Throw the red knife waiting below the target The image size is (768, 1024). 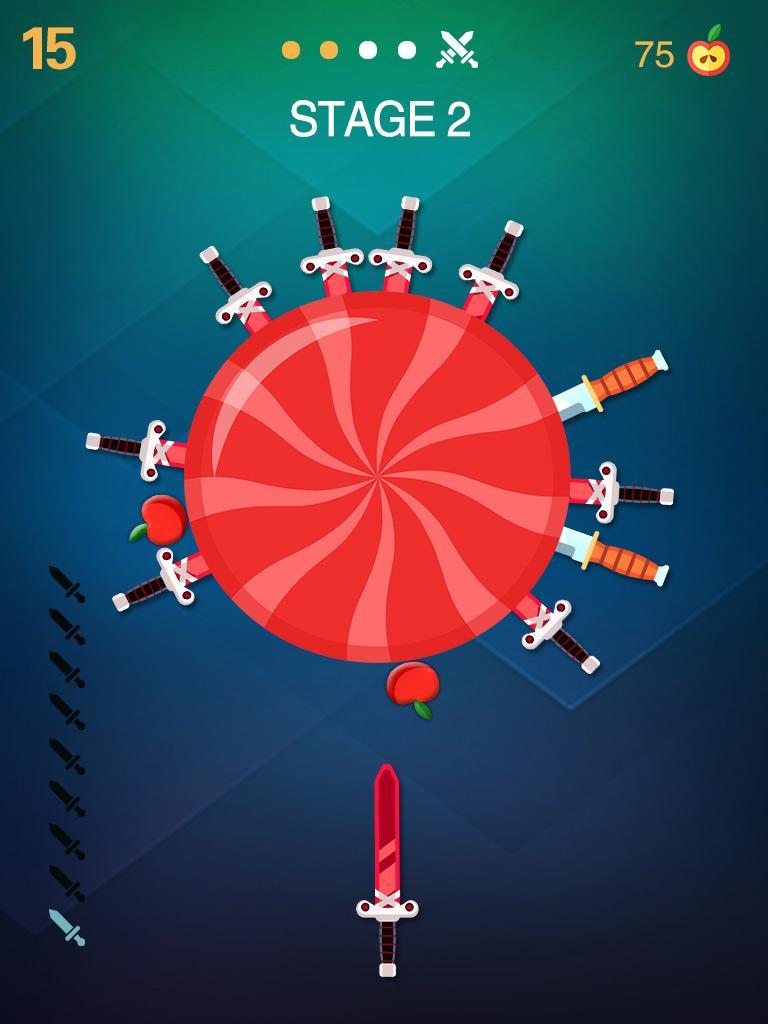point(386,868)
